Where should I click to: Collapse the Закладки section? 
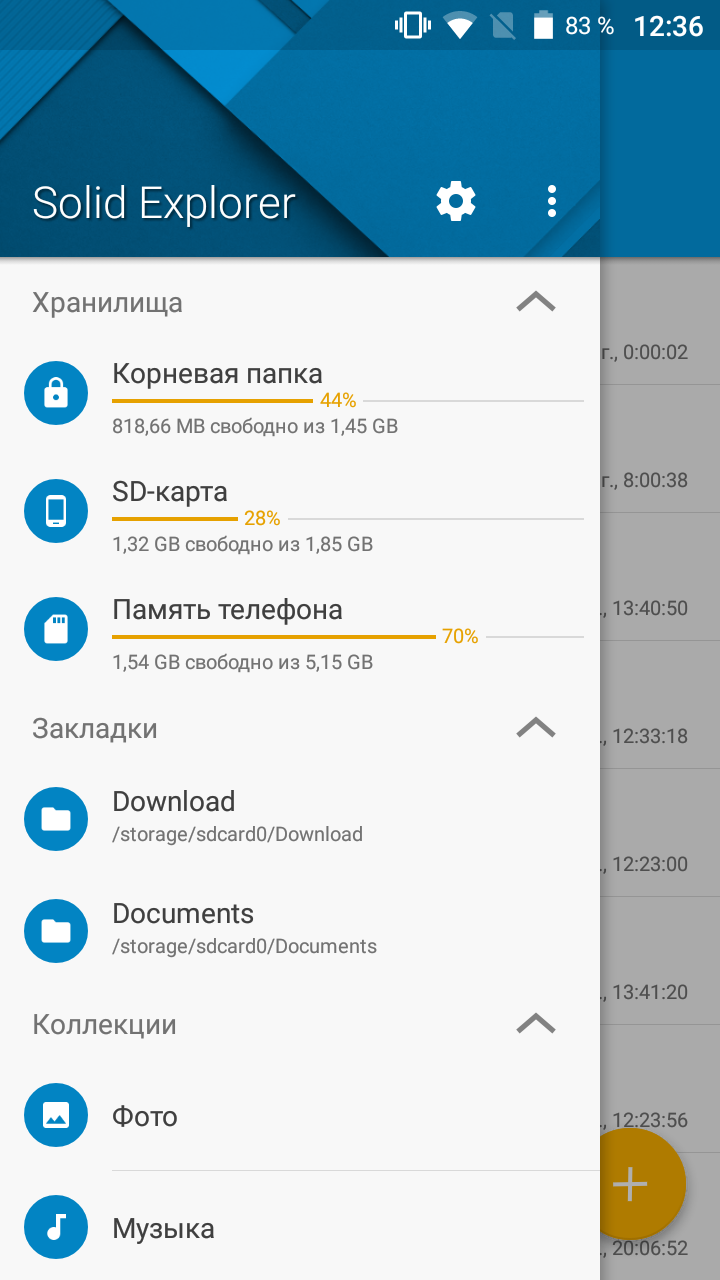536,728
